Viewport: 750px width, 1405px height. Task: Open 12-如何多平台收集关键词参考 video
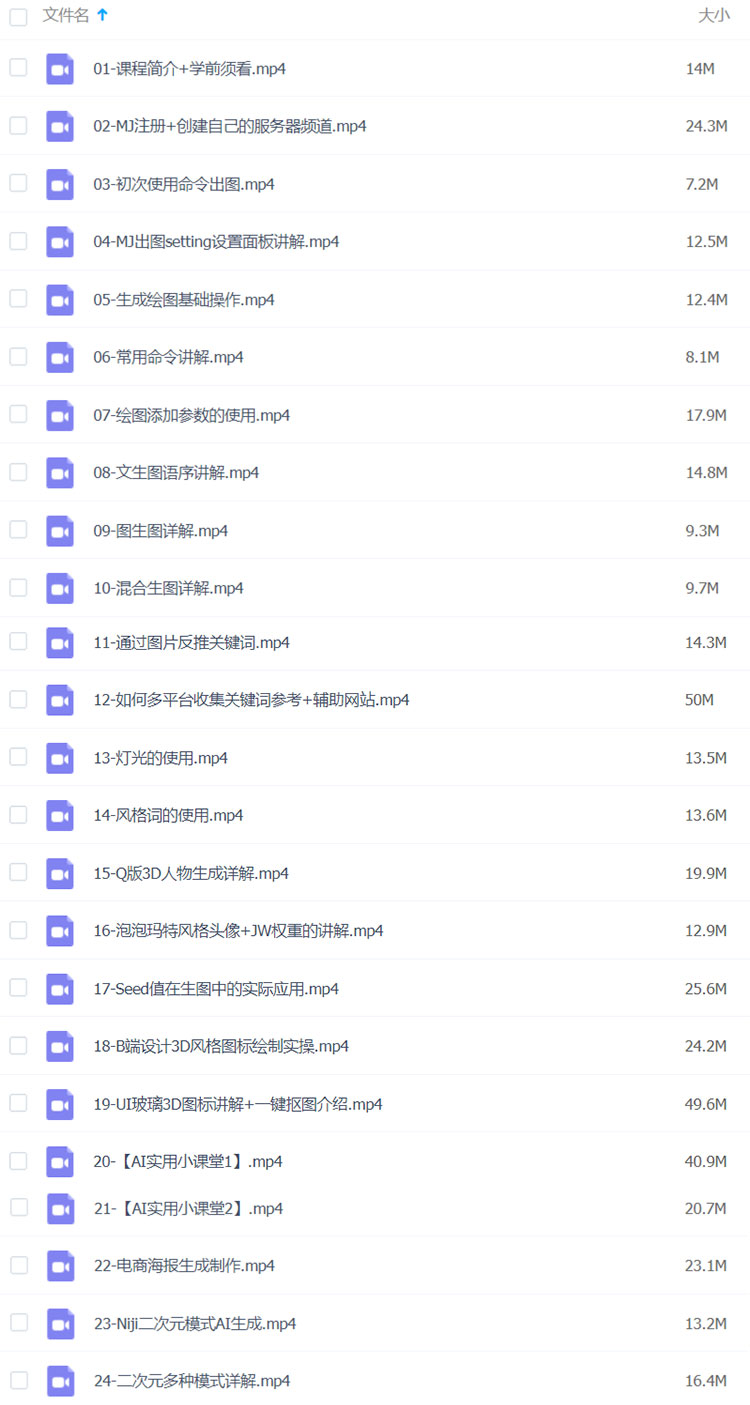[x=251, y=700]
